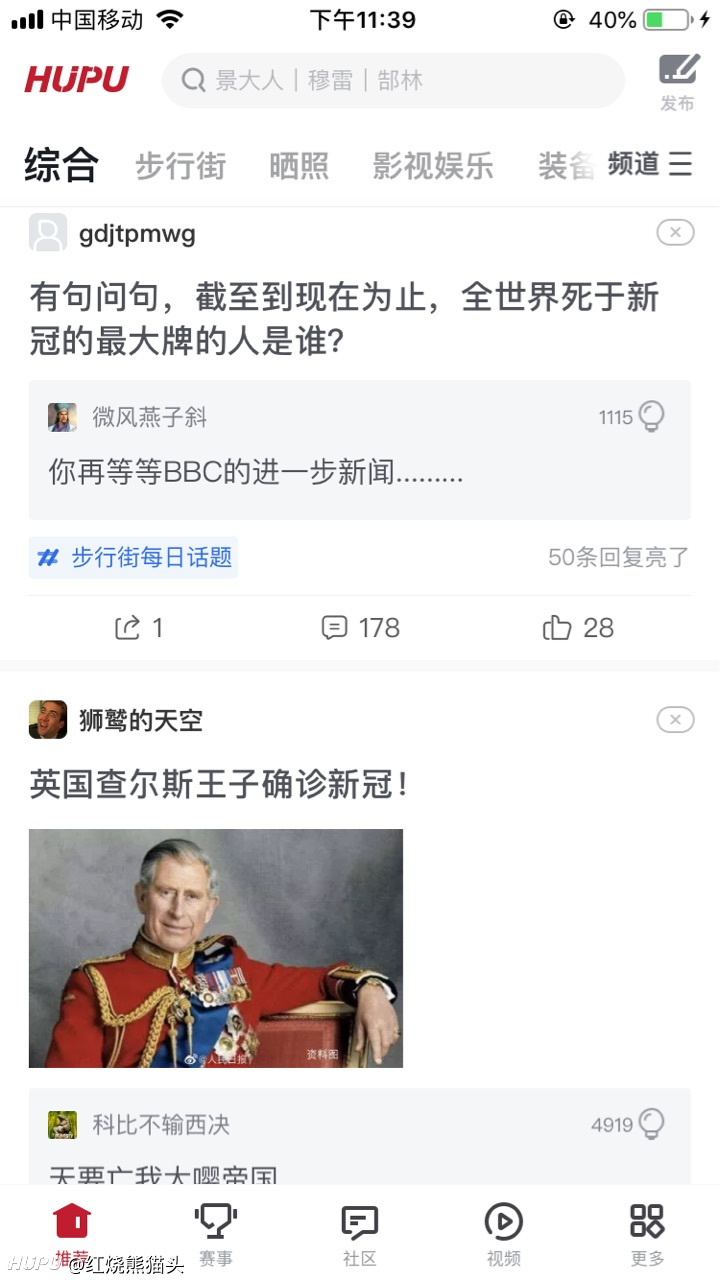Switch to the 晒照 tab
Image resolution: width=720 pixels, height=1280 pixels.
(299, 165)
